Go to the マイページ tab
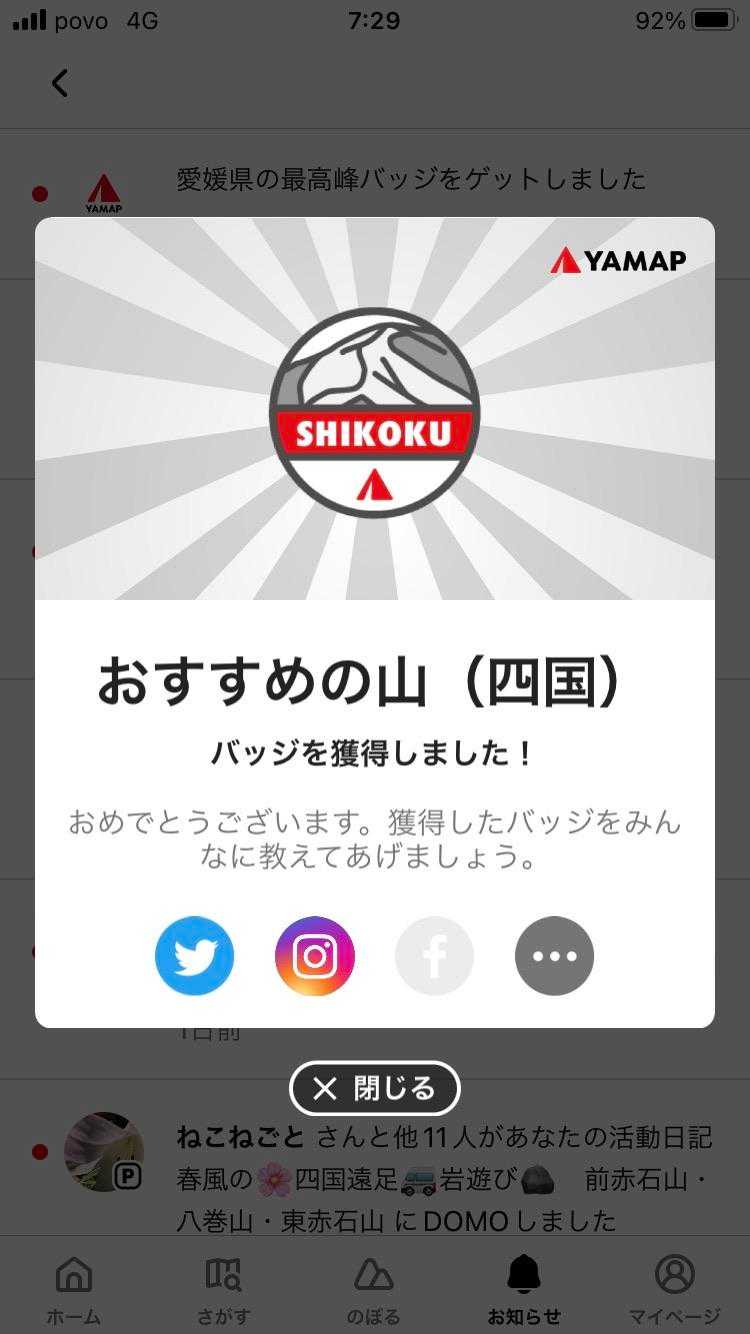Image resolution: width=750 pixels, height=1334 pixels. coord(674,1288)
